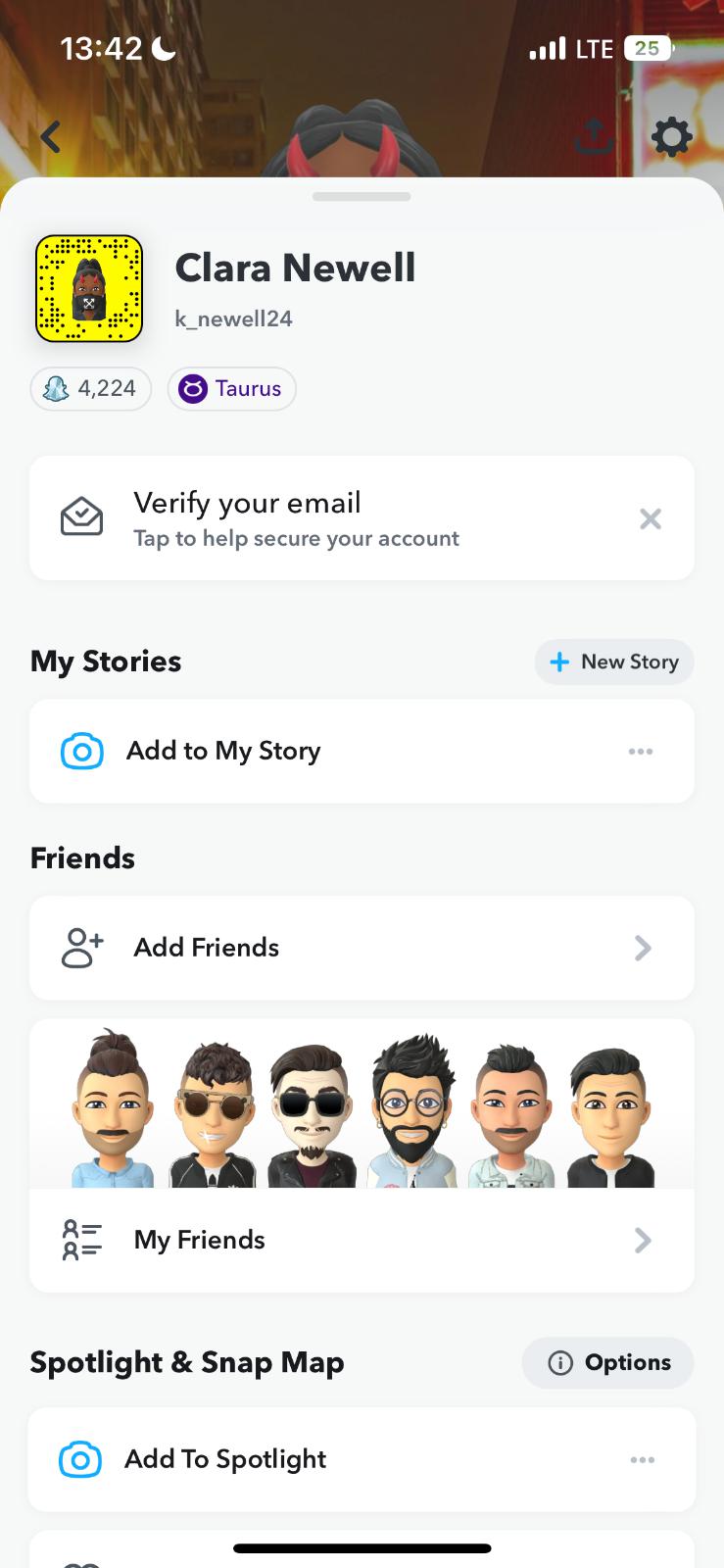This screenshot has height=1568, width=724.
Task: Open the Snapcode profile picture
Action: click(89, 289)
